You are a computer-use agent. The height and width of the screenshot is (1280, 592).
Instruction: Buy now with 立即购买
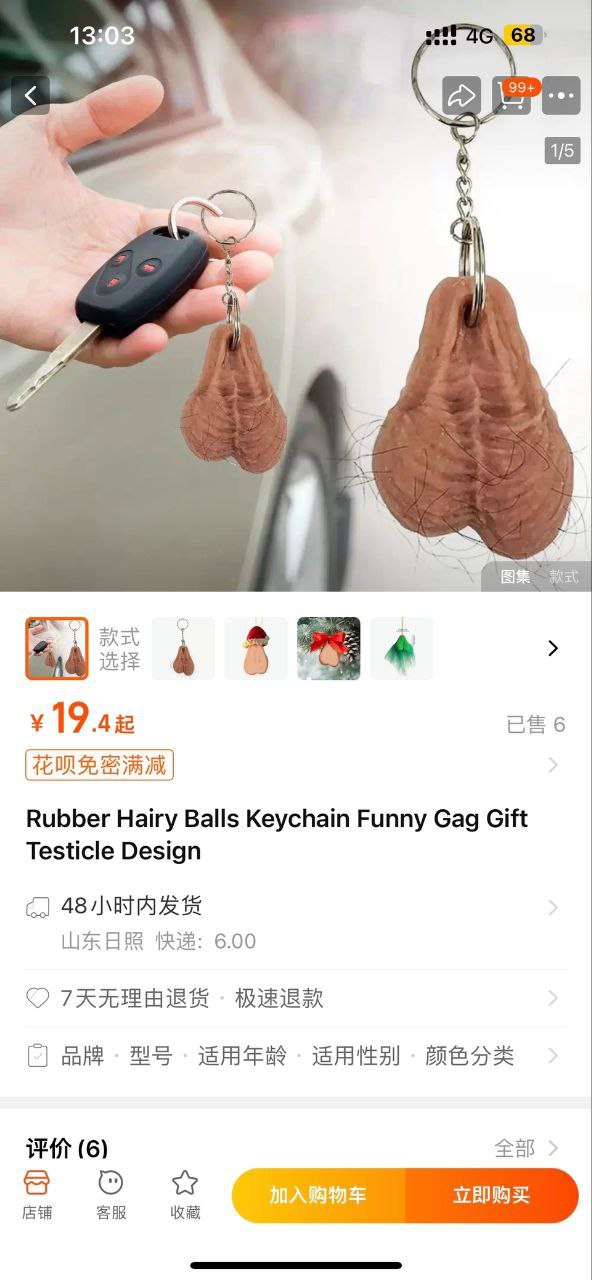pyautogui.click(x=492, y=1195)
